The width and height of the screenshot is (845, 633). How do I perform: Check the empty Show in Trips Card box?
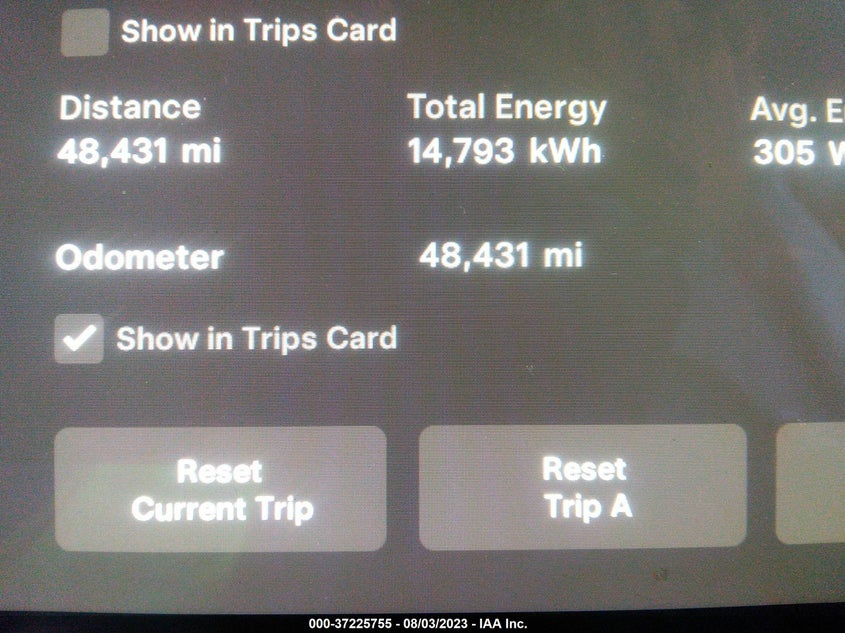pos(85,32)
